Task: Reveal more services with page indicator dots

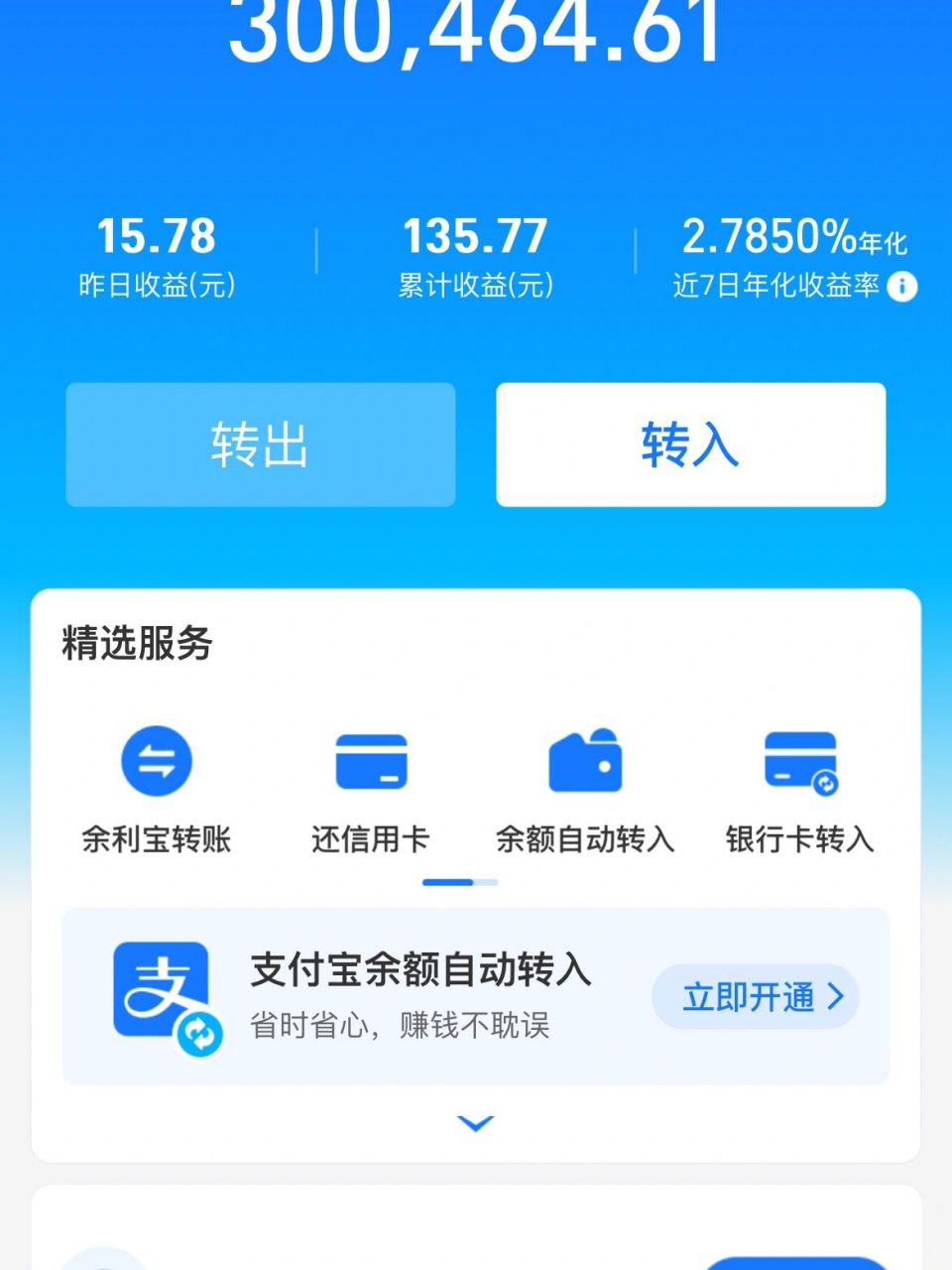Action: pyautogui.click(x=458, y=881)
